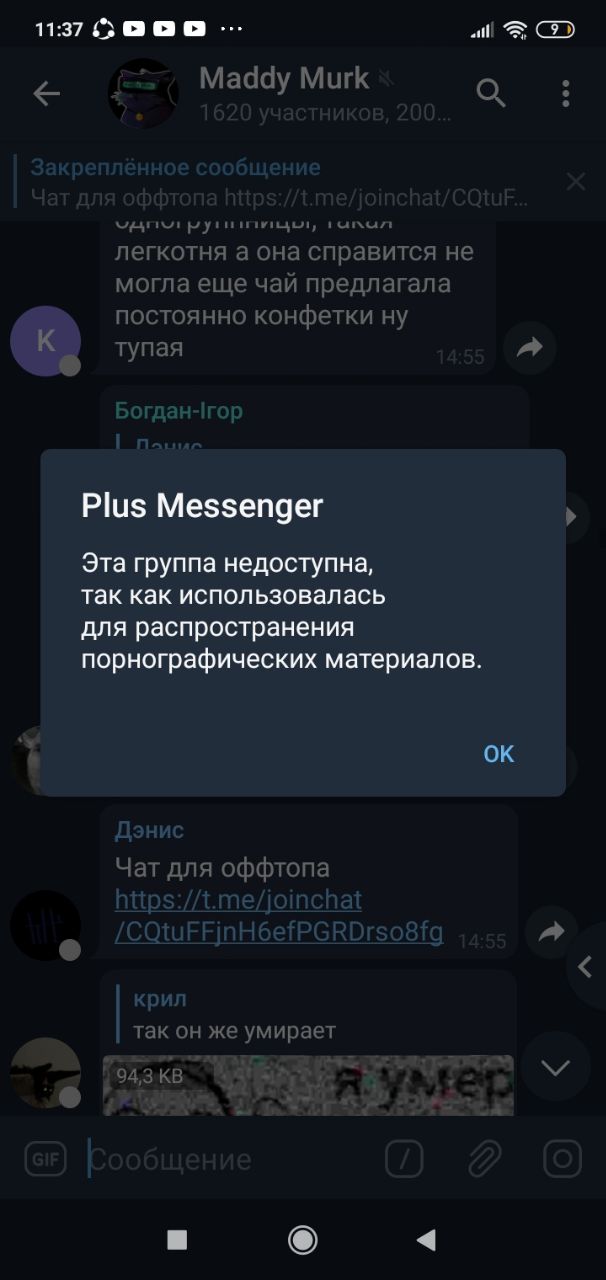Close the pinned message banner
This screenshot has width=606, height=1280.
pos(576,182)
